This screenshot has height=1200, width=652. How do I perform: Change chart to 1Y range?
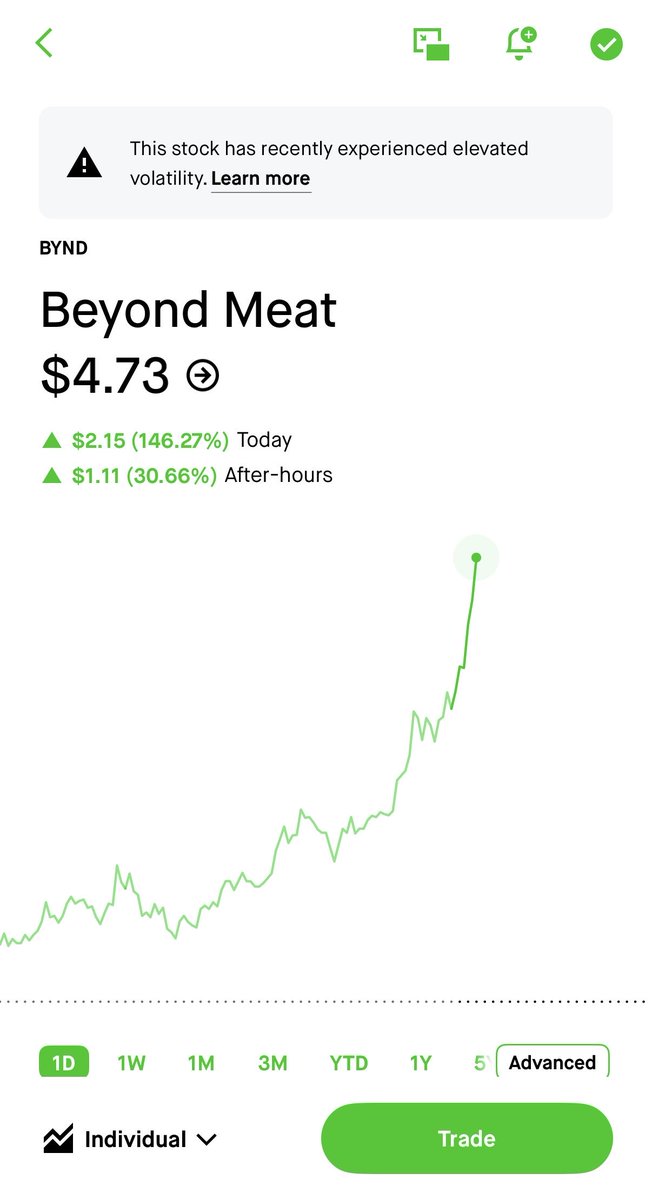421,1062
